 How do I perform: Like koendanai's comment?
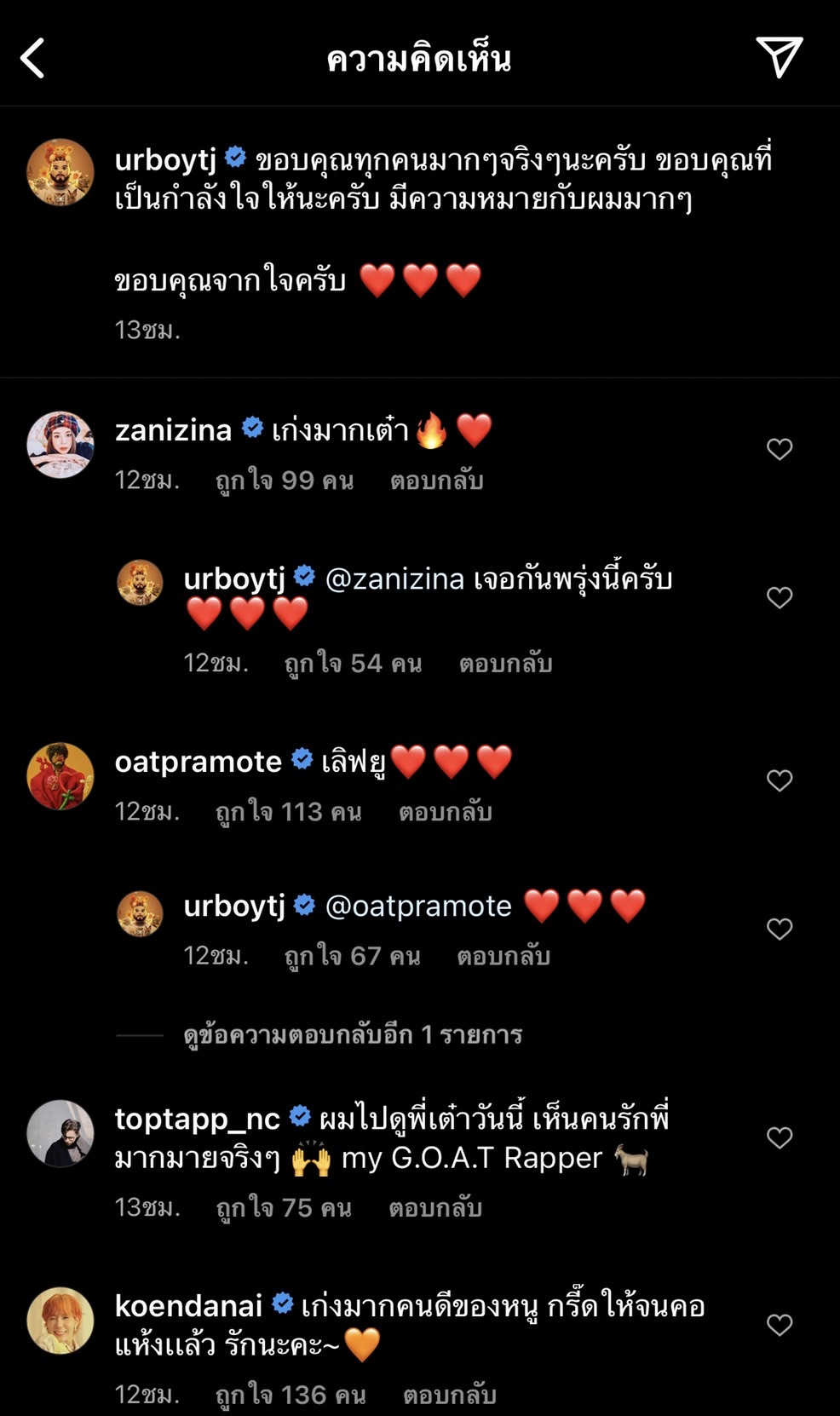(x=779, y=1325)
